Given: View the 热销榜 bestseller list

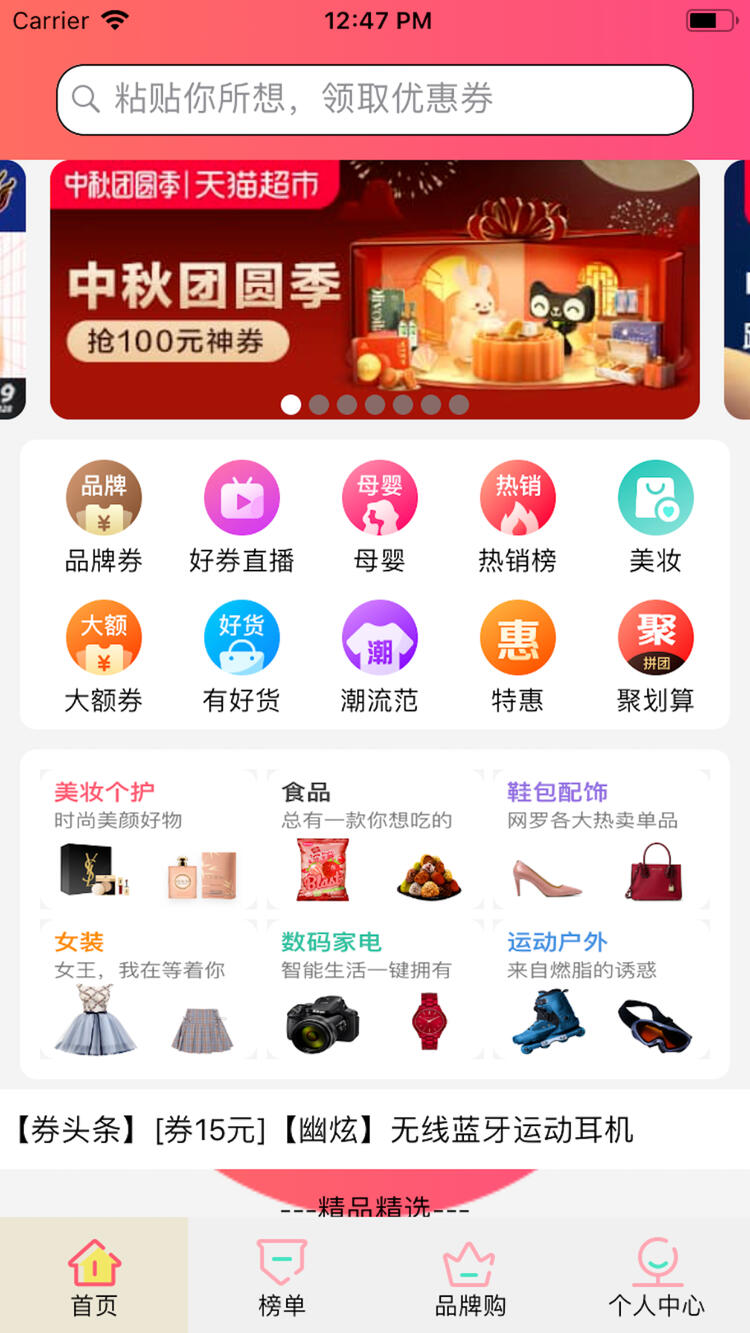Looking at the screenshot, I should point(517,517).
